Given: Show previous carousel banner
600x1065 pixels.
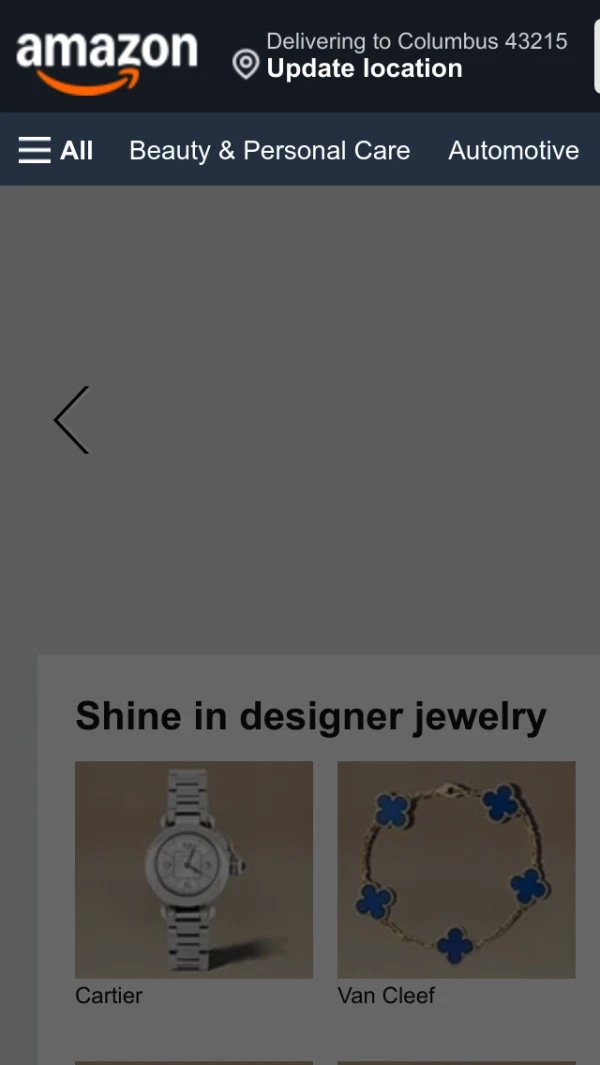Looking at the screenshot, I should click(x=72, y=420).
